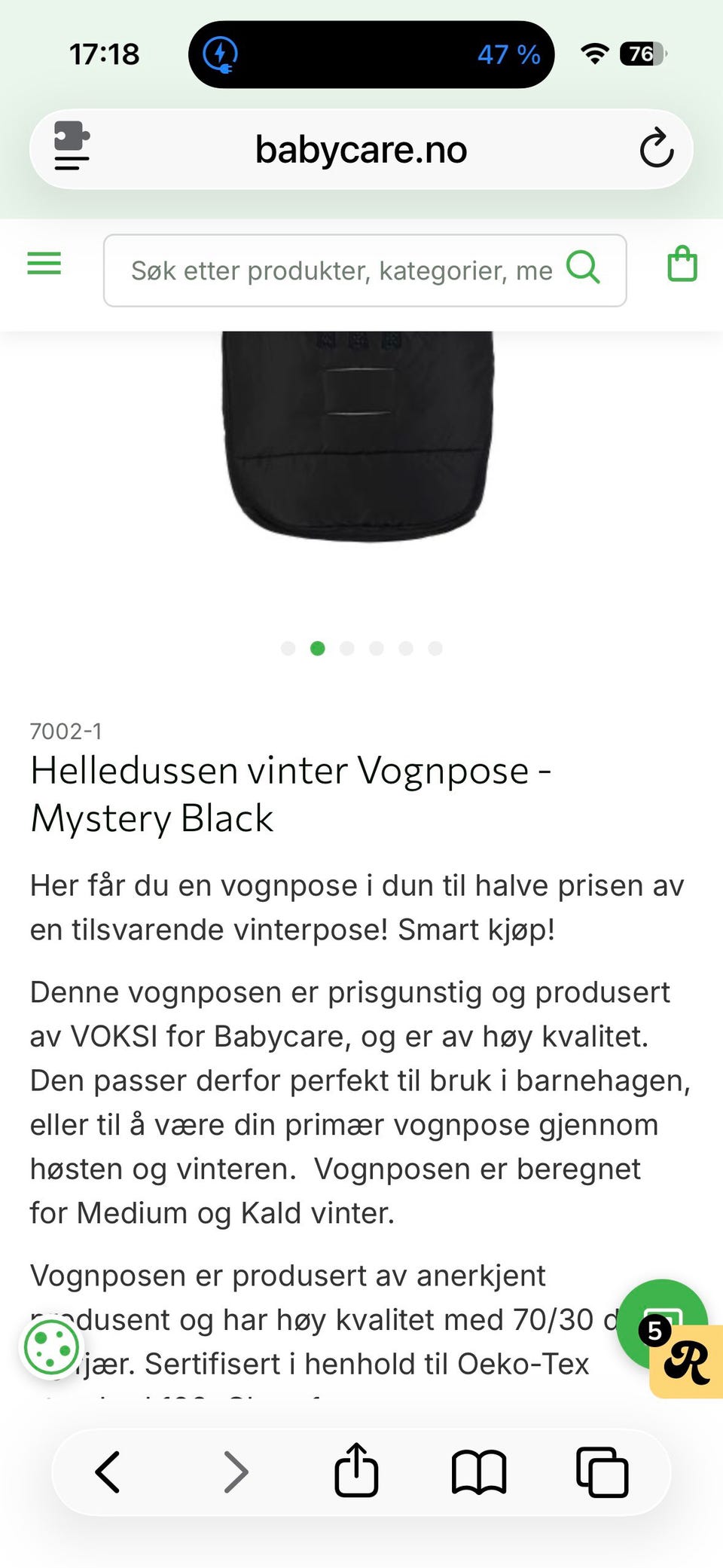The height and width of the screenshot is (1568, 723).
Task: Open cookie settings button
Action: [51, 1347]
